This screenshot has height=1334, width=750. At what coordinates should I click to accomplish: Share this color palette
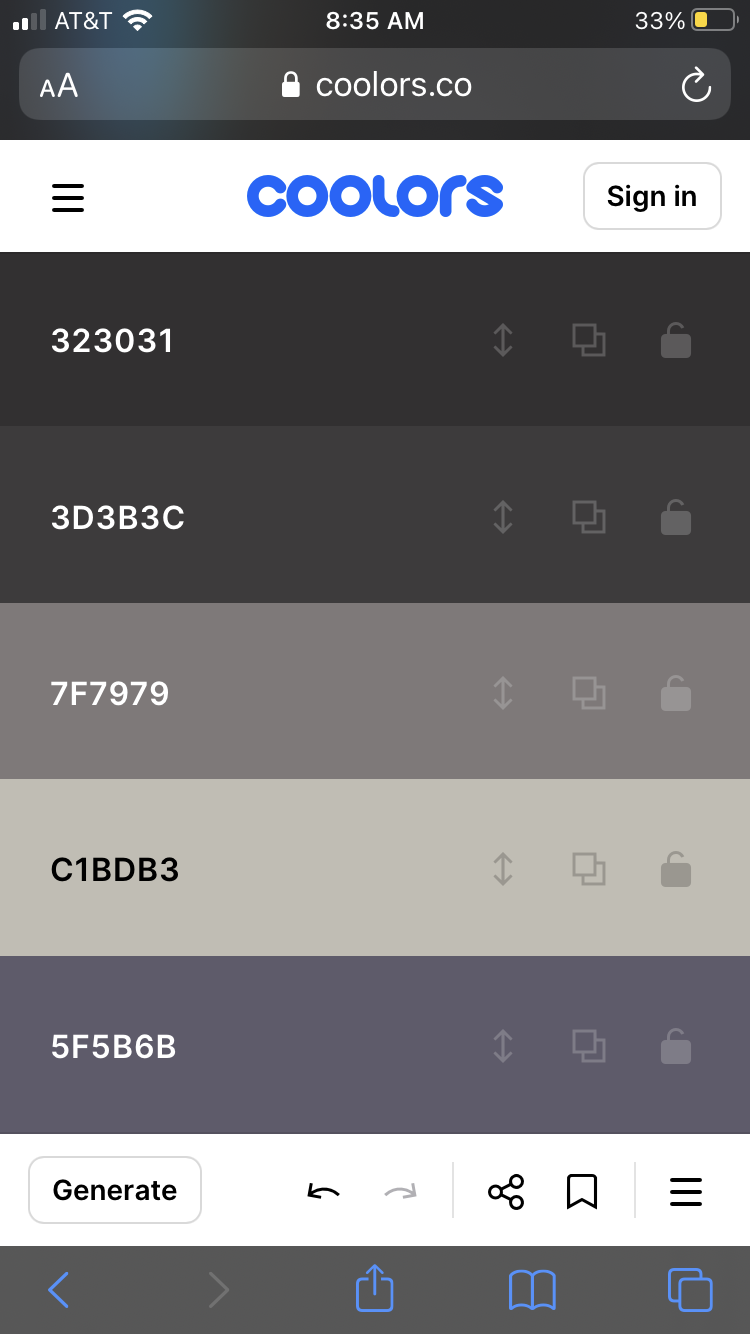coord(506,1191)
